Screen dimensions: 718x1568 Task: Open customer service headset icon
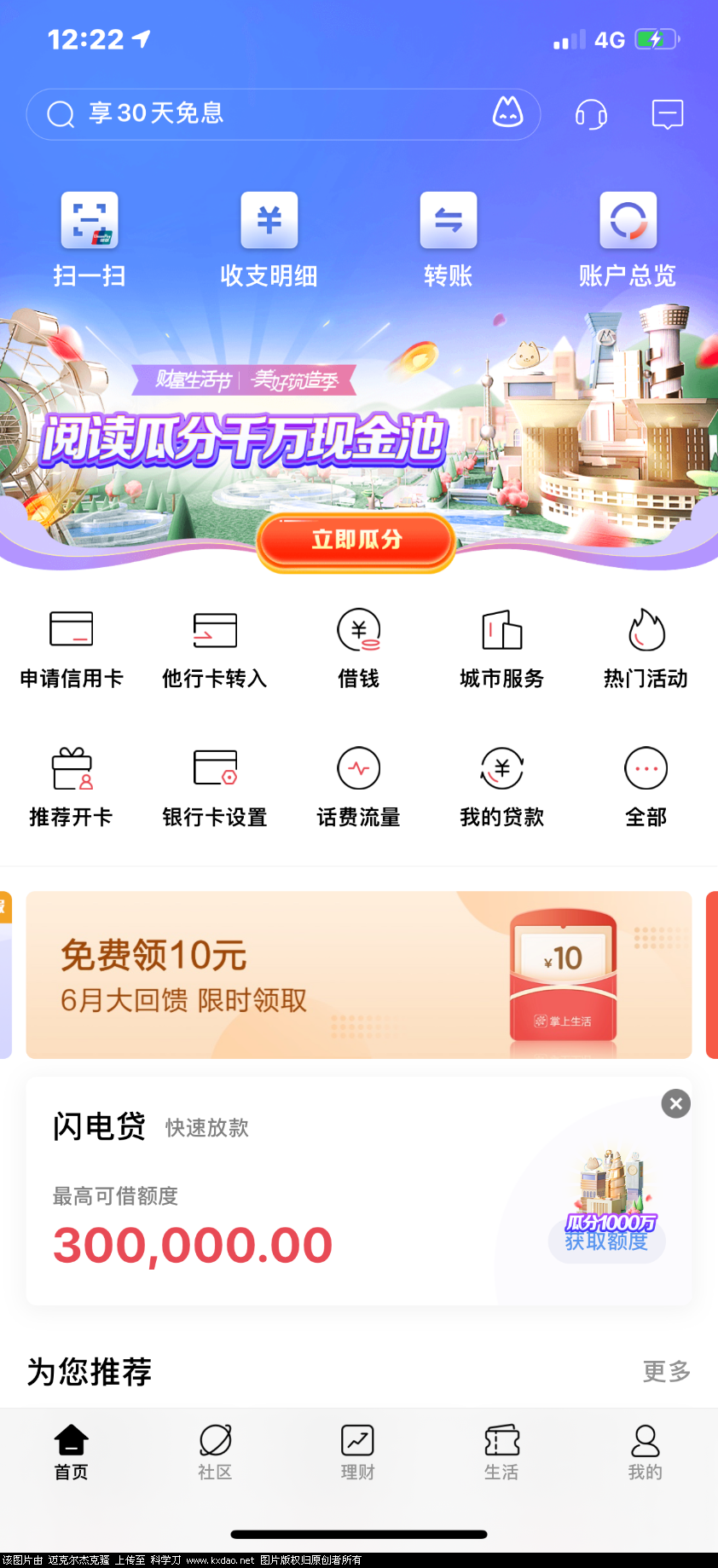tap(590, 113)
